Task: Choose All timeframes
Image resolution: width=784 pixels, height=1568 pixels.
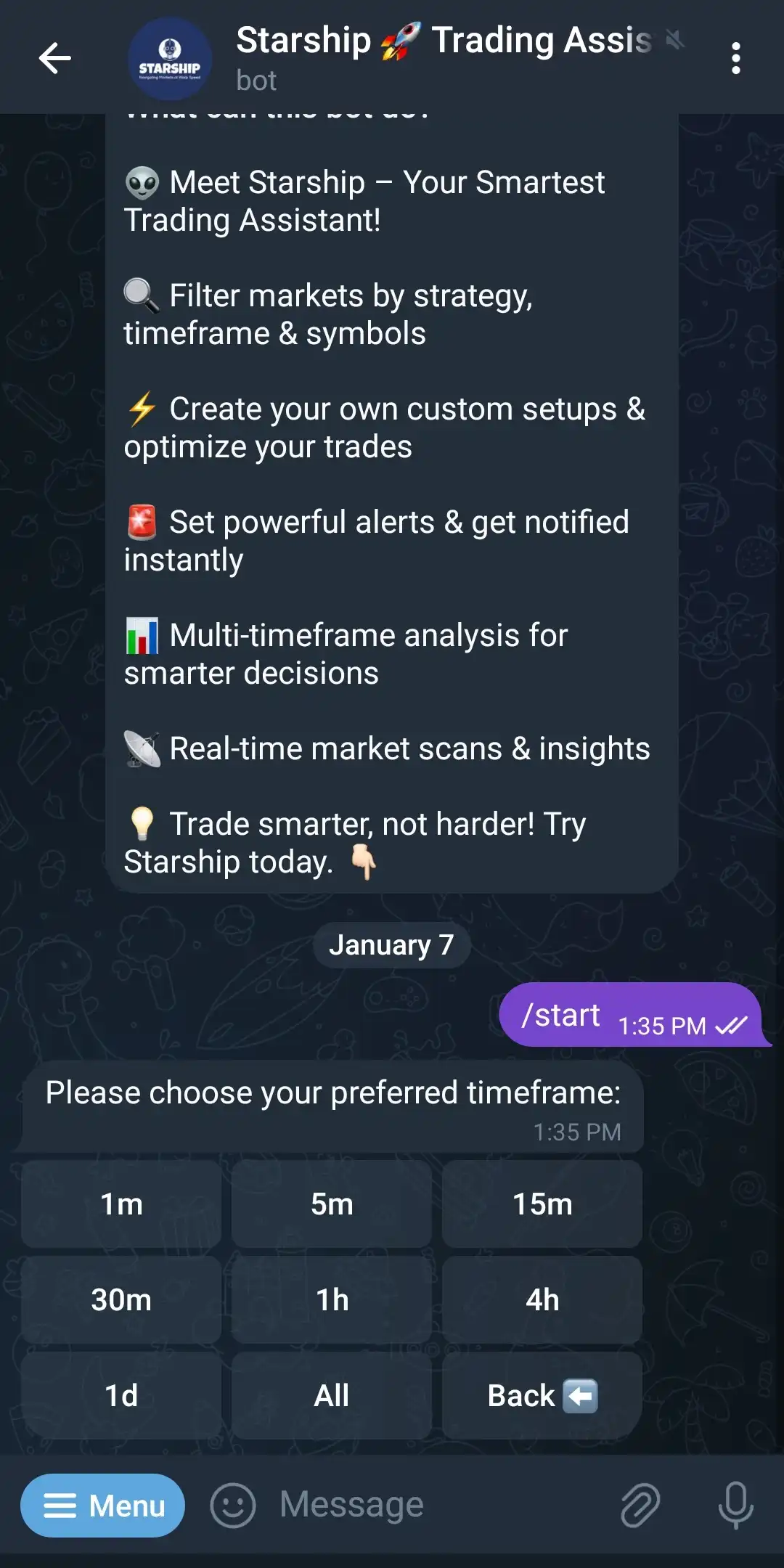Action: [332, 1395]
